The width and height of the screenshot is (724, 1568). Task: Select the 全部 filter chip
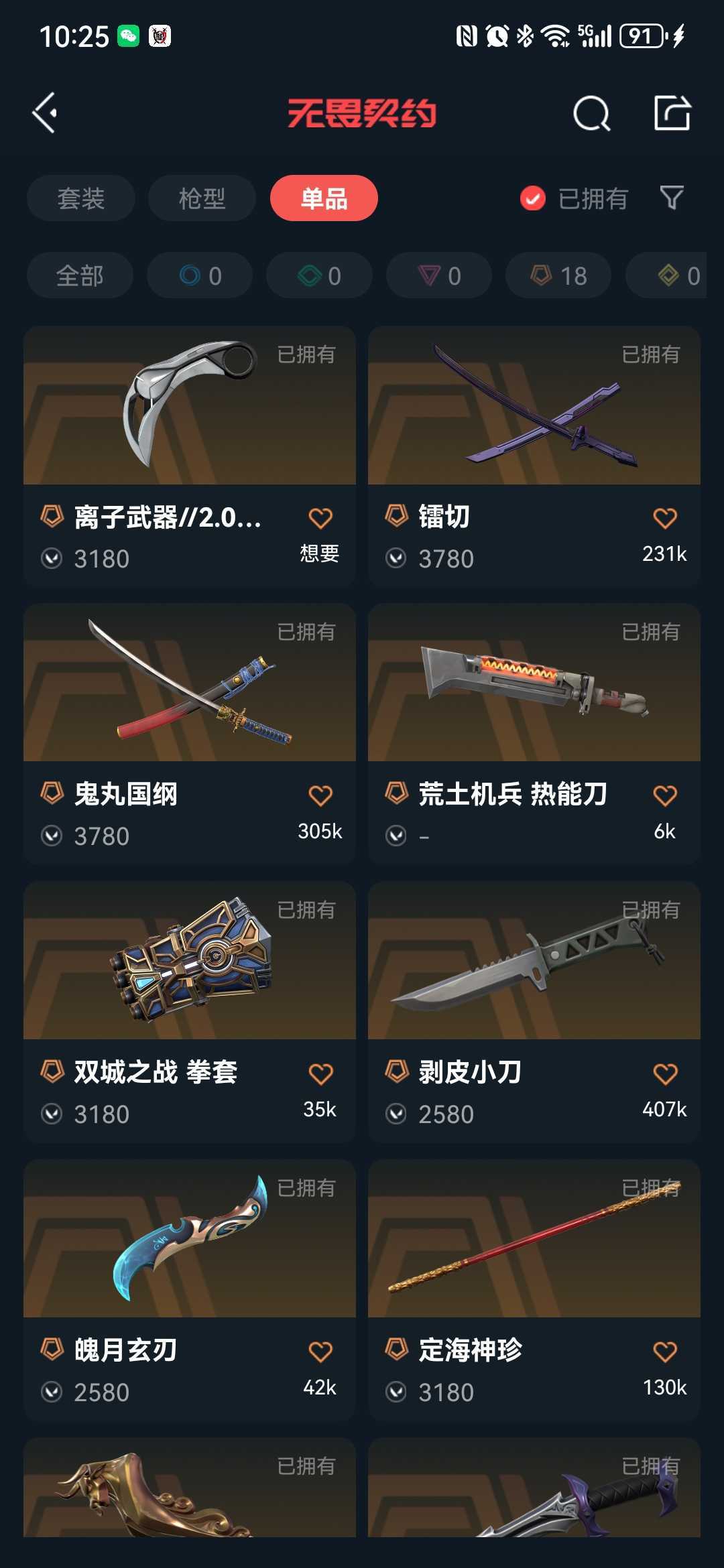pyautogui.click(x=80, y=275)
